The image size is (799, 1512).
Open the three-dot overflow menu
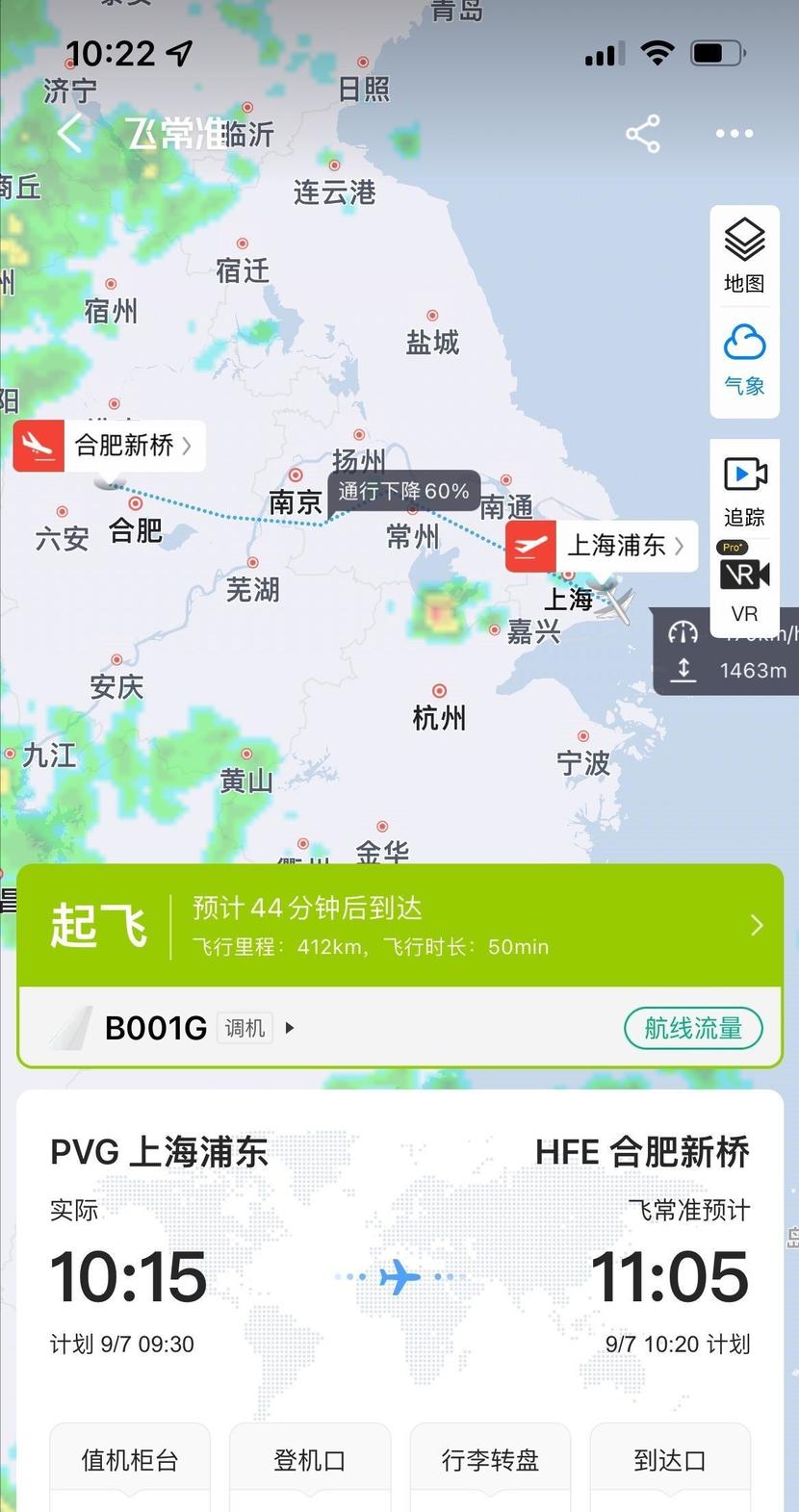coord(735,134)
